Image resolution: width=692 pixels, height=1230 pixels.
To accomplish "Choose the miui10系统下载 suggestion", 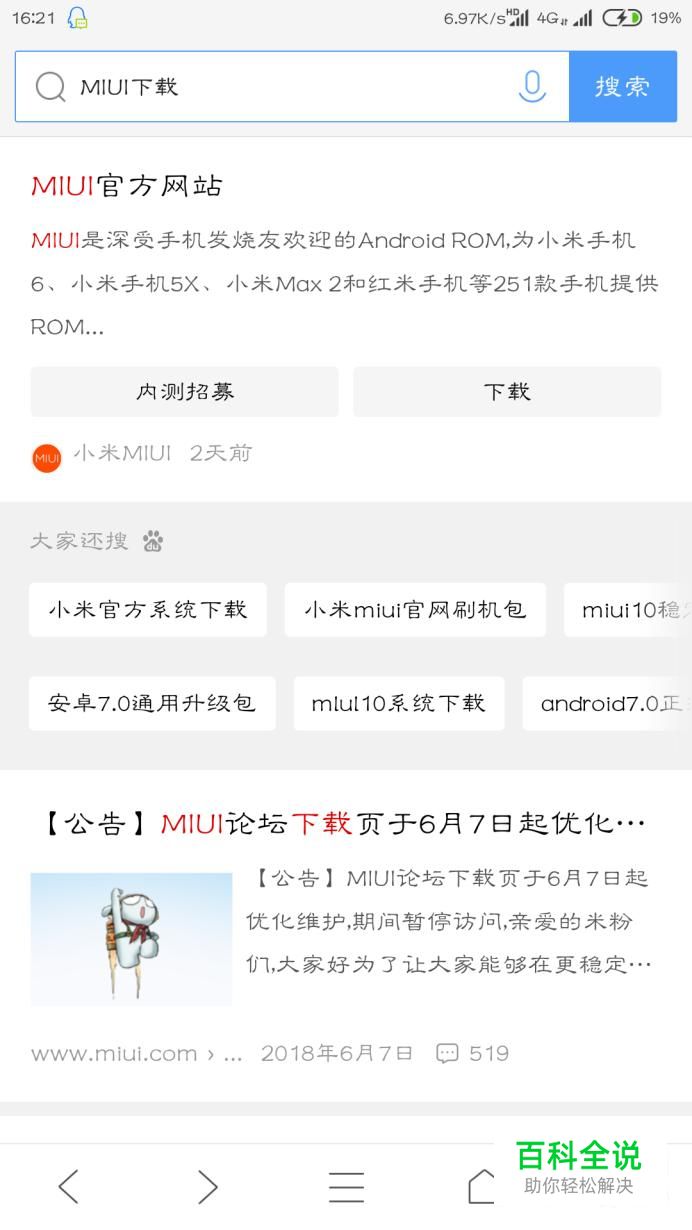I will pyautogui.click(x=399, y=703).
